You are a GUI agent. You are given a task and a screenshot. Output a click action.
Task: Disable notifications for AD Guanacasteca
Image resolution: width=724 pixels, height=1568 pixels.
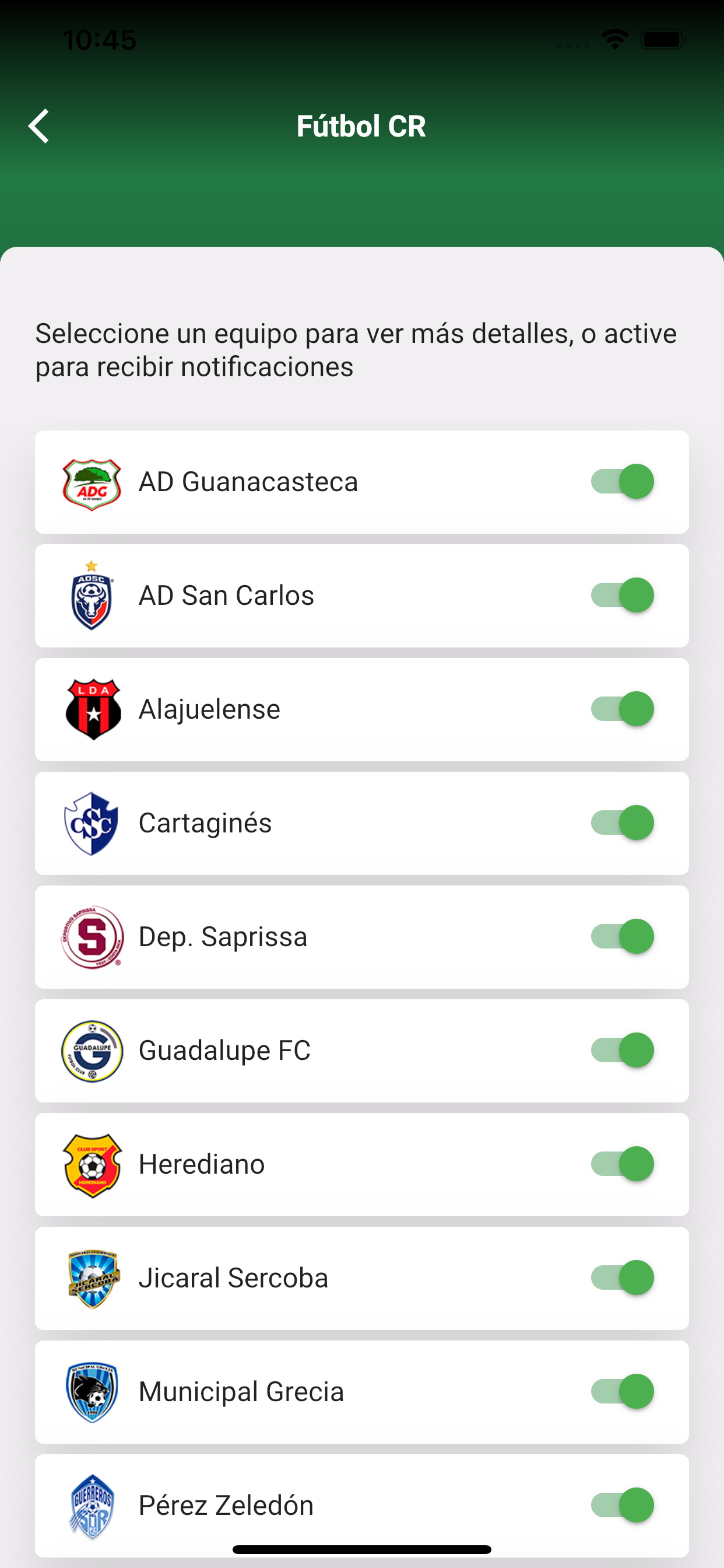coord(622,481)
